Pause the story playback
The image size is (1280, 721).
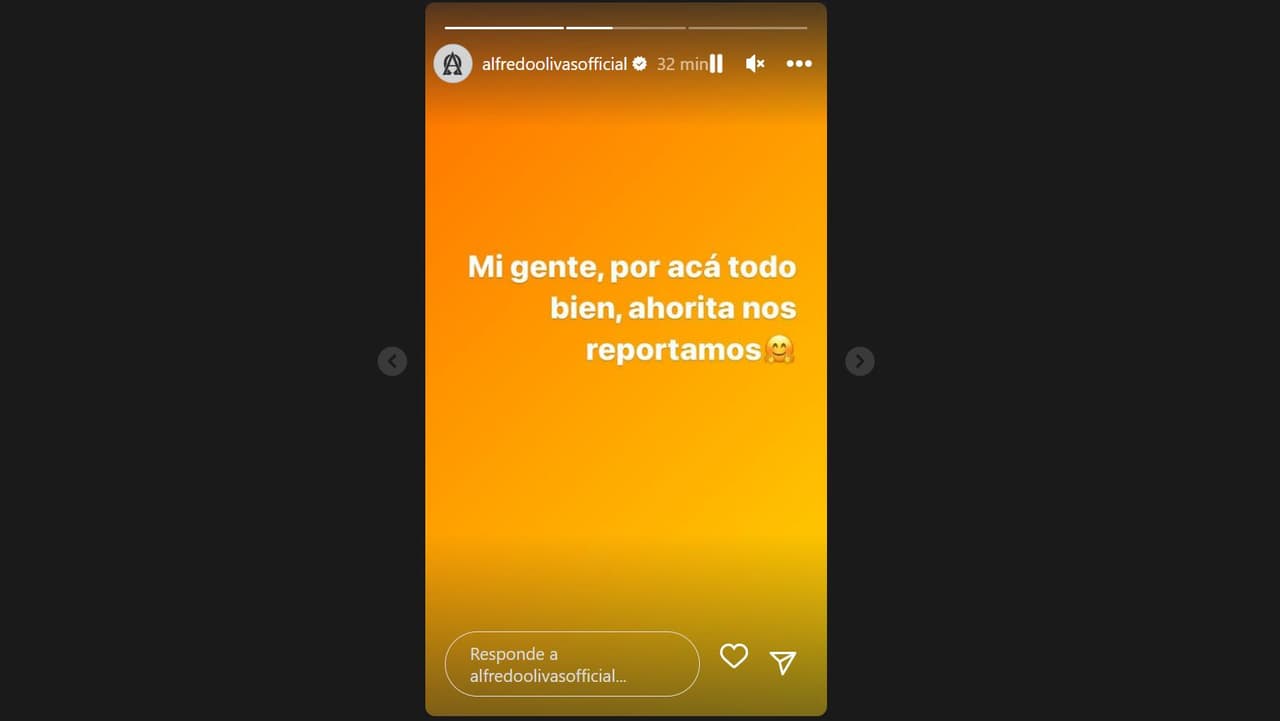716,64
